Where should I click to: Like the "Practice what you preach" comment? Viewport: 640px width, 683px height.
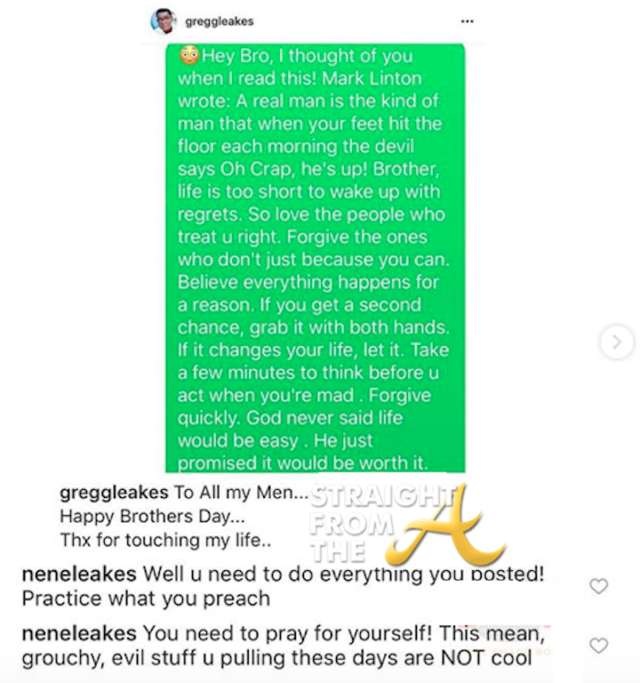[x=599, y=586]
